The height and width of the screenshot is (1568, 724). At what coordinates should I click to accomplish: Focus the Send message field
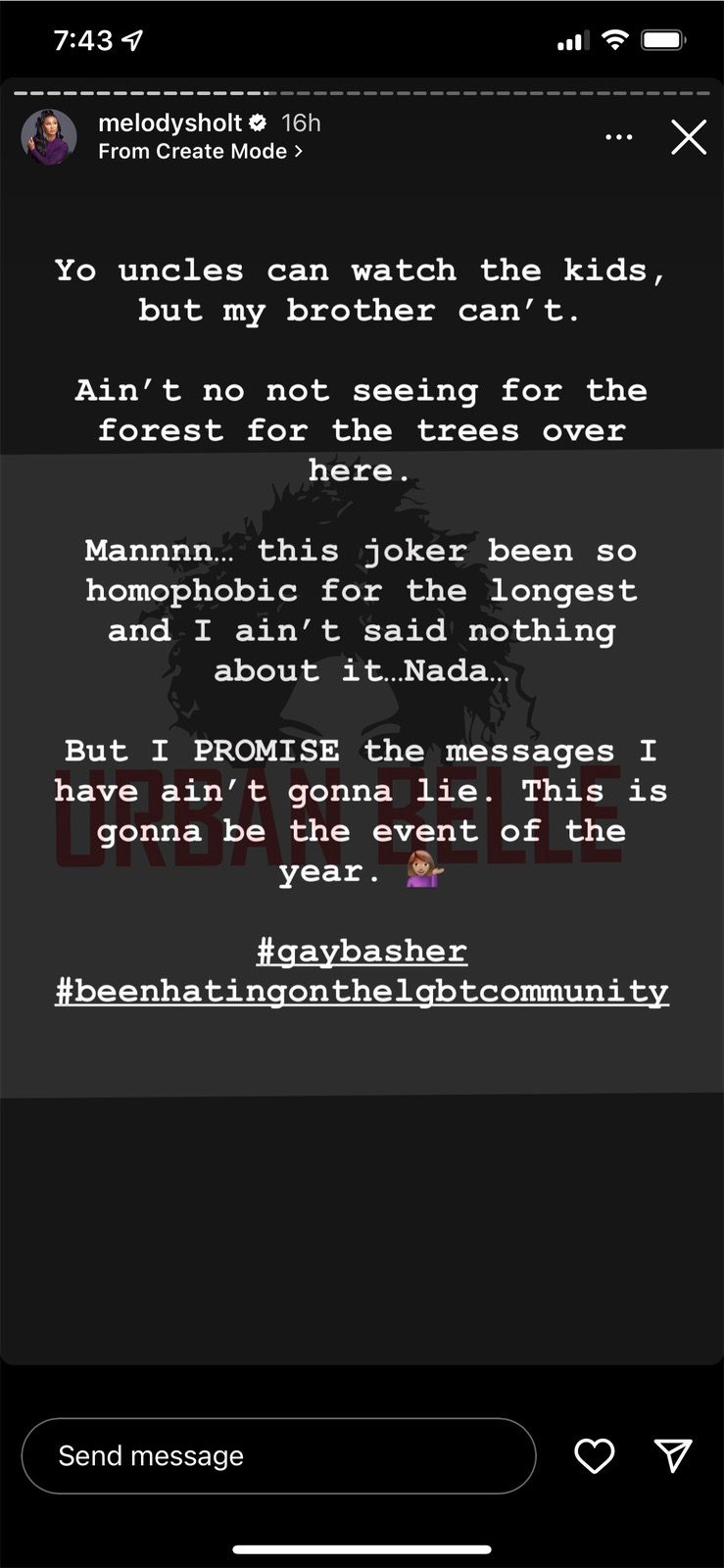point(279,1456)
